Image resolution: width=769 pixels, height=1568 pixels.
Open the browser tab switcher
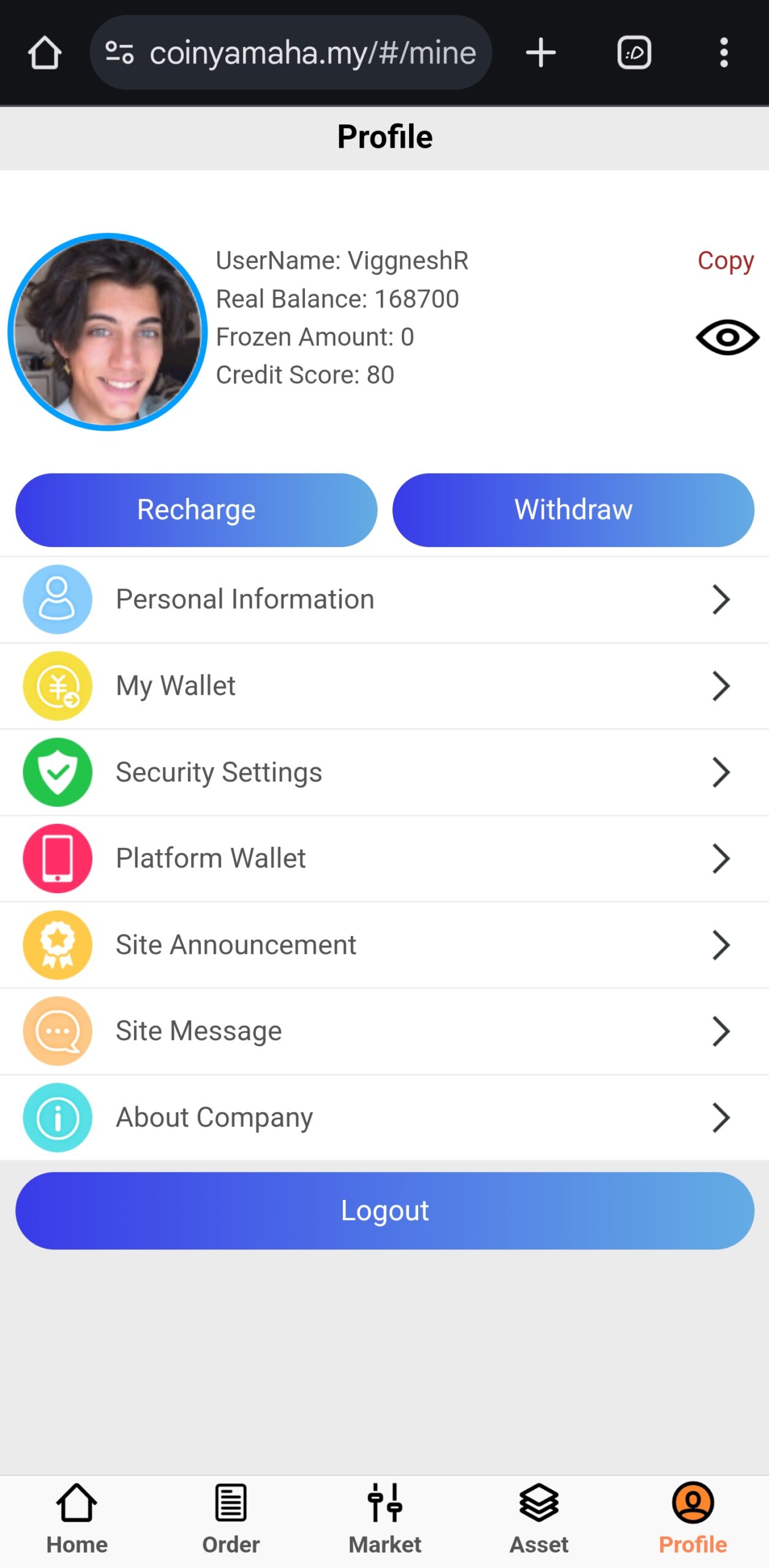634,53
